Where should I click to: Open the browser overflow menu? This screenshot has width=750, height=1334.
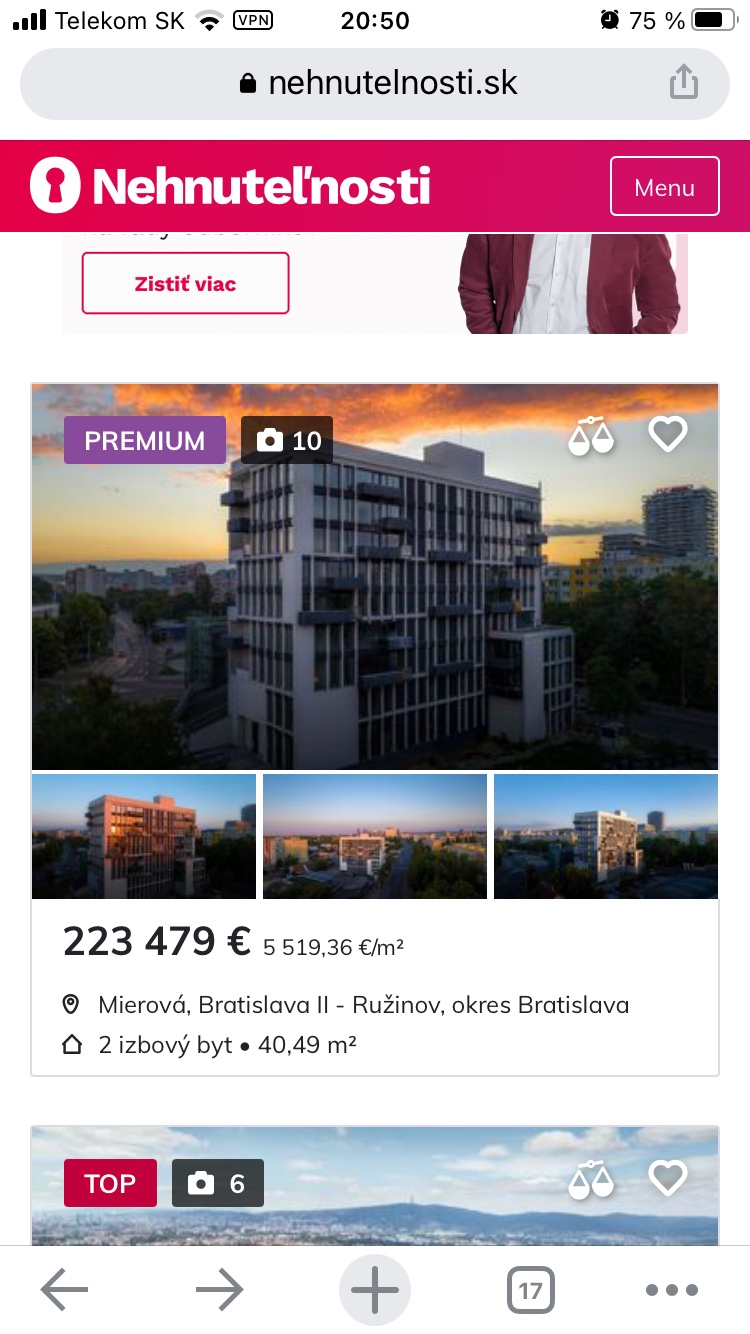tap(671, 1290)
